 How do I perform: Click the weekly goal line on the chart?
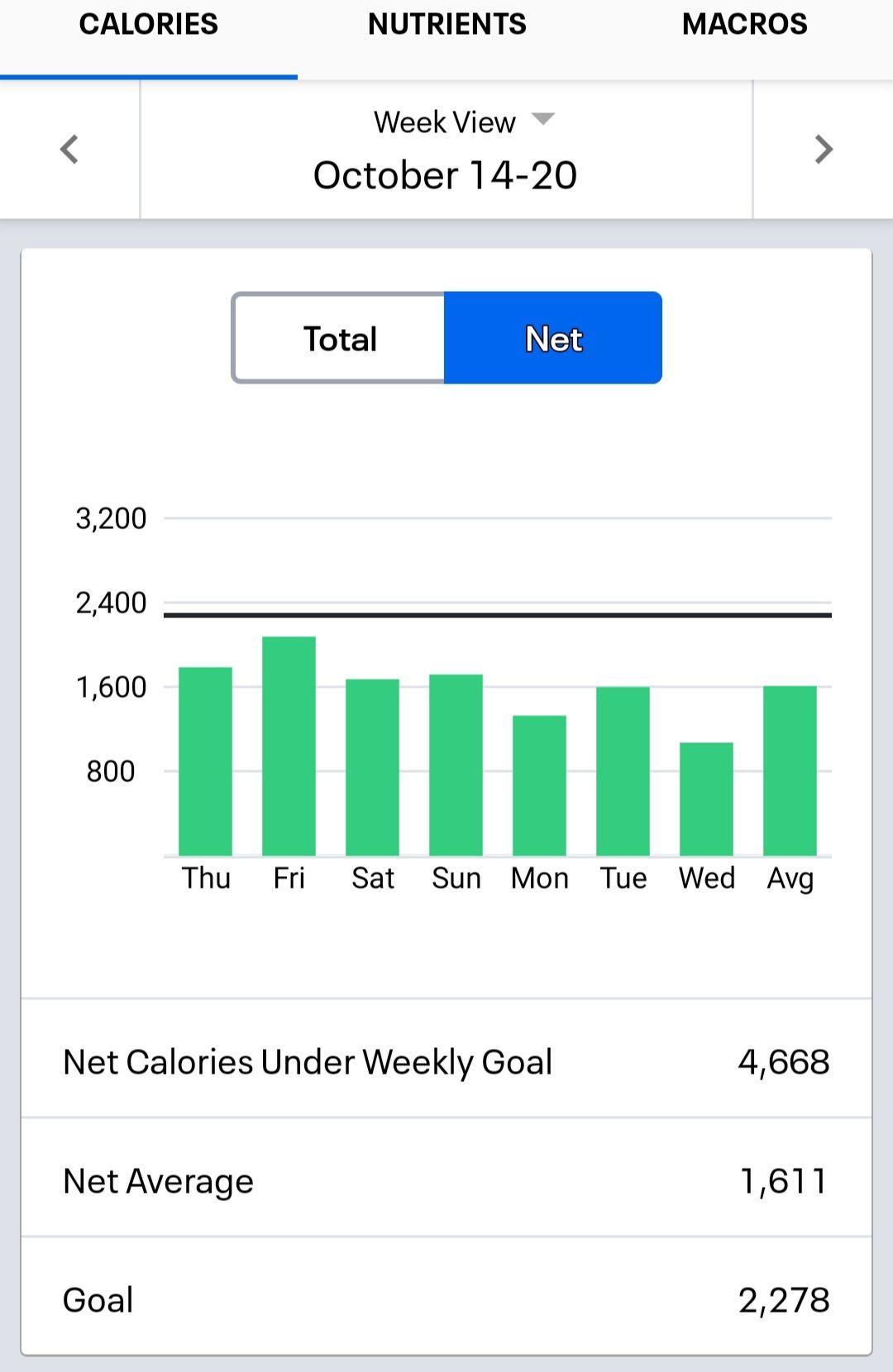coord(496,616)
